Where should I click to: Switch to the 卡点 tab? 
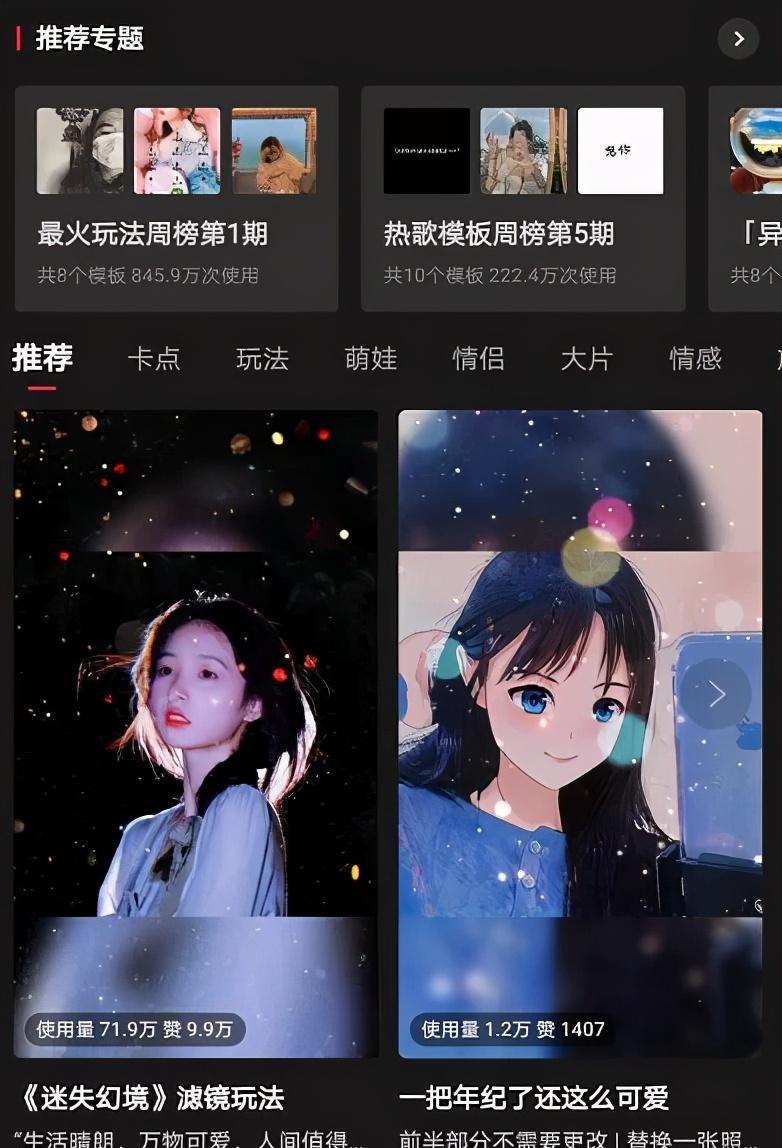tap(154, 359)
